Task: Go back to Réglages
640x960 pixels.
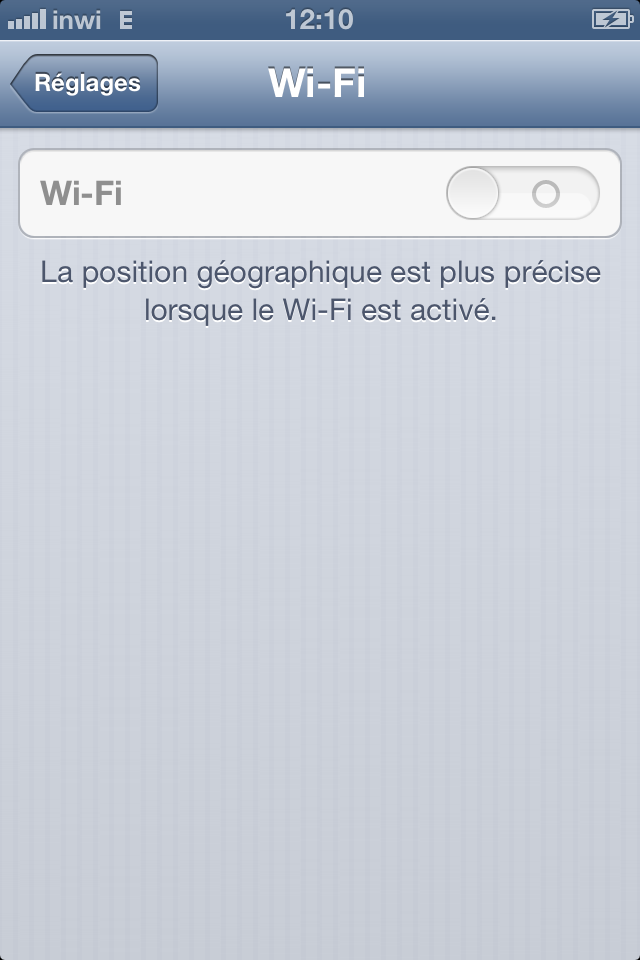Action: tap(85, 84)
